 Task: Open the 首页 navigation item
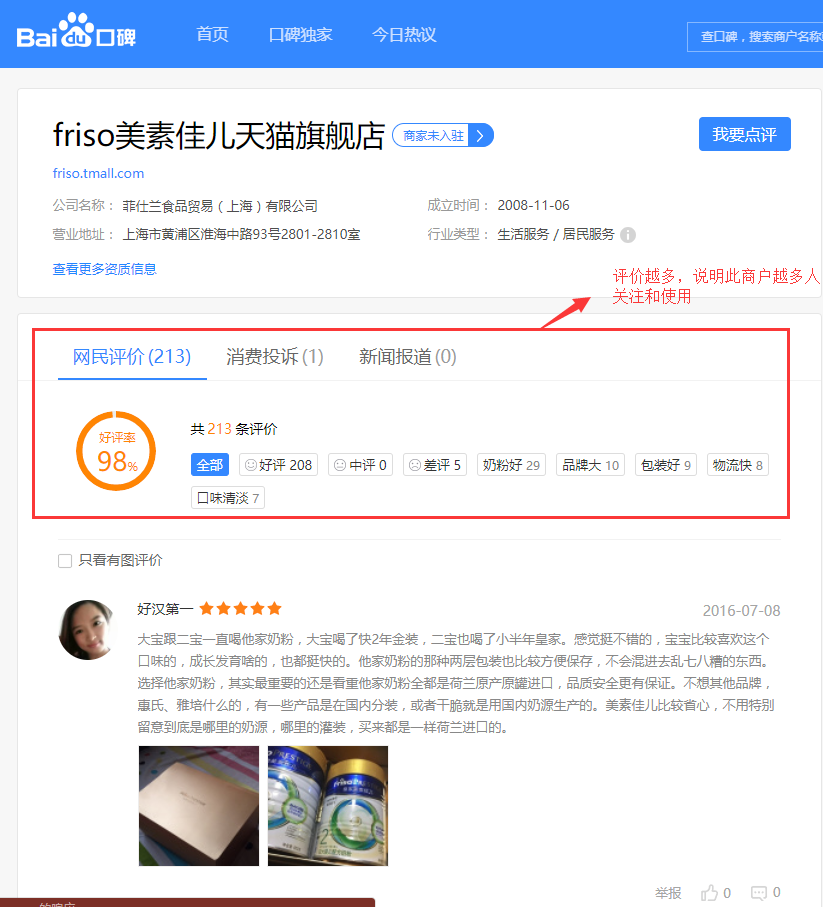[x=212, y=35]
